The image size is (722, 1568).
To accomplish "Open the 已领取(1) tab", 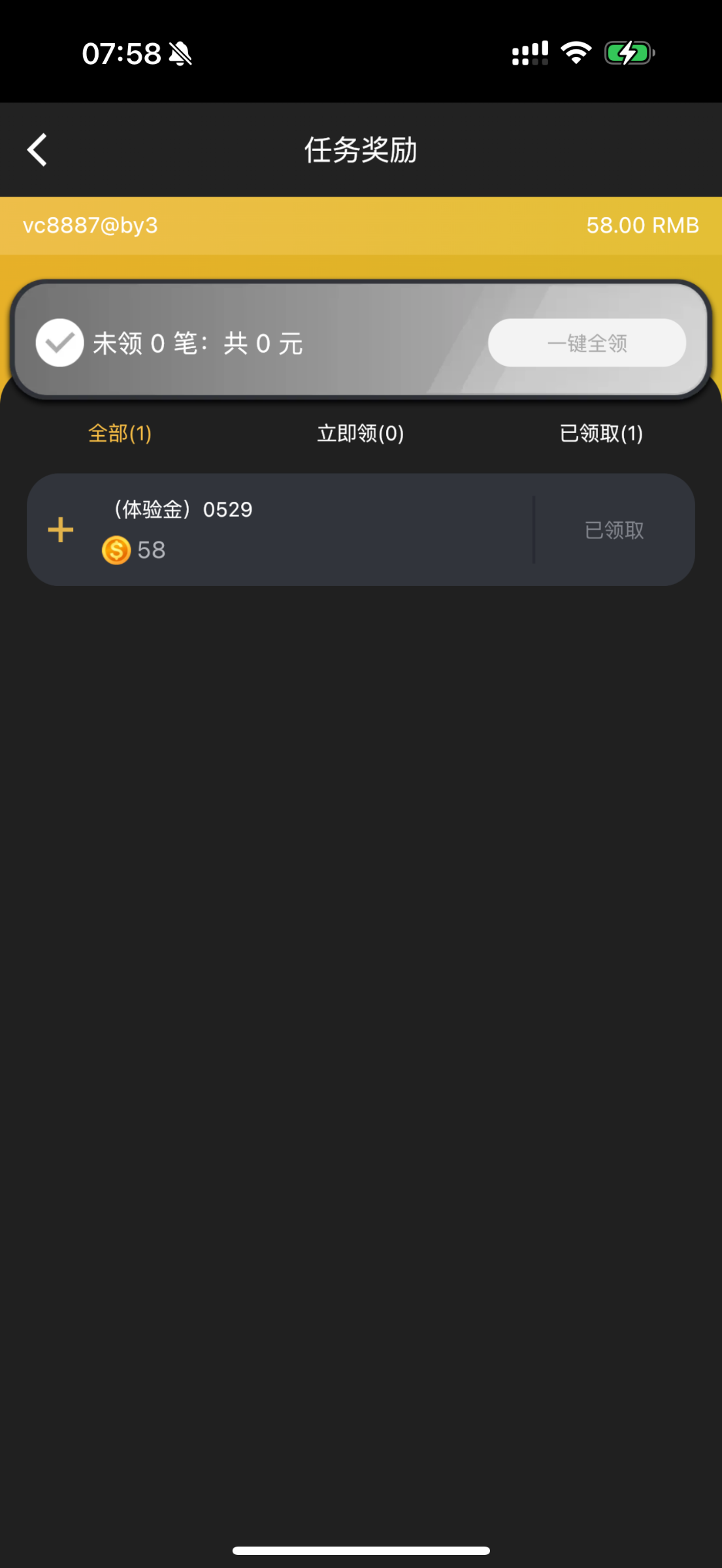I will [x=601, y=433].
